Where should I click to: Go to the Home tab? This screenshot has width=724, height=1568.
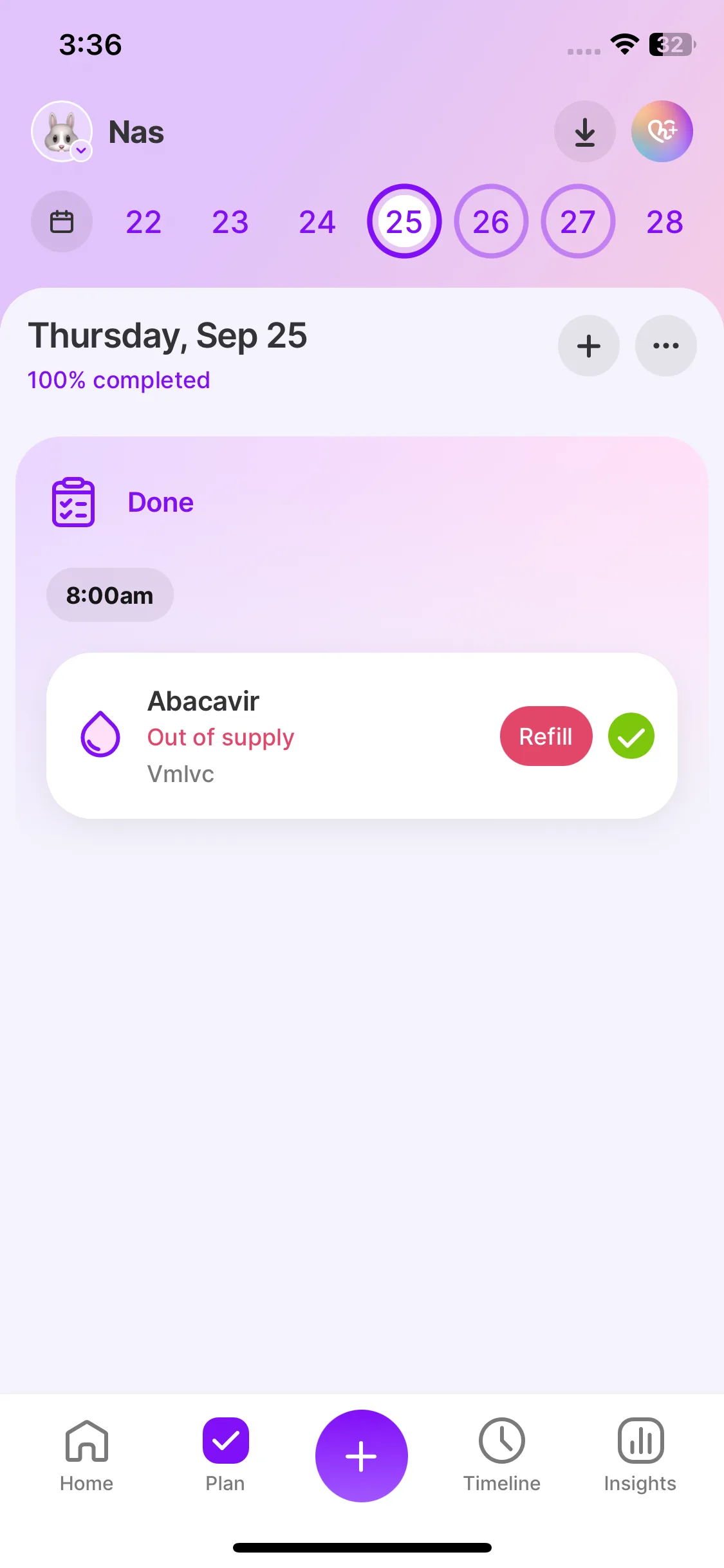(x=87, y=1455)
